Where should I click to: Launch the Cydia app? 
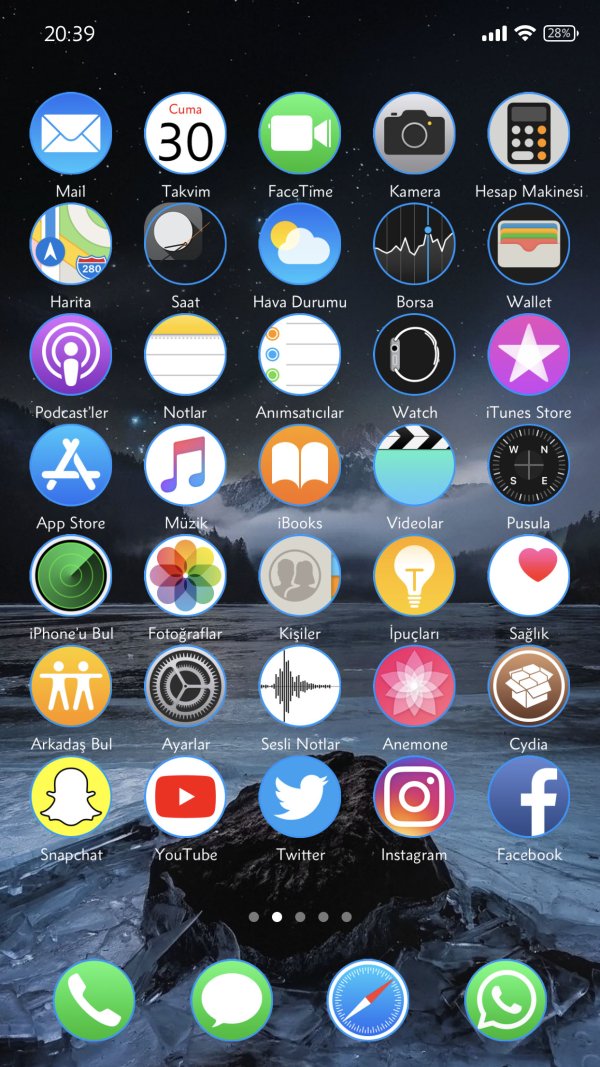tap(528, 686)
